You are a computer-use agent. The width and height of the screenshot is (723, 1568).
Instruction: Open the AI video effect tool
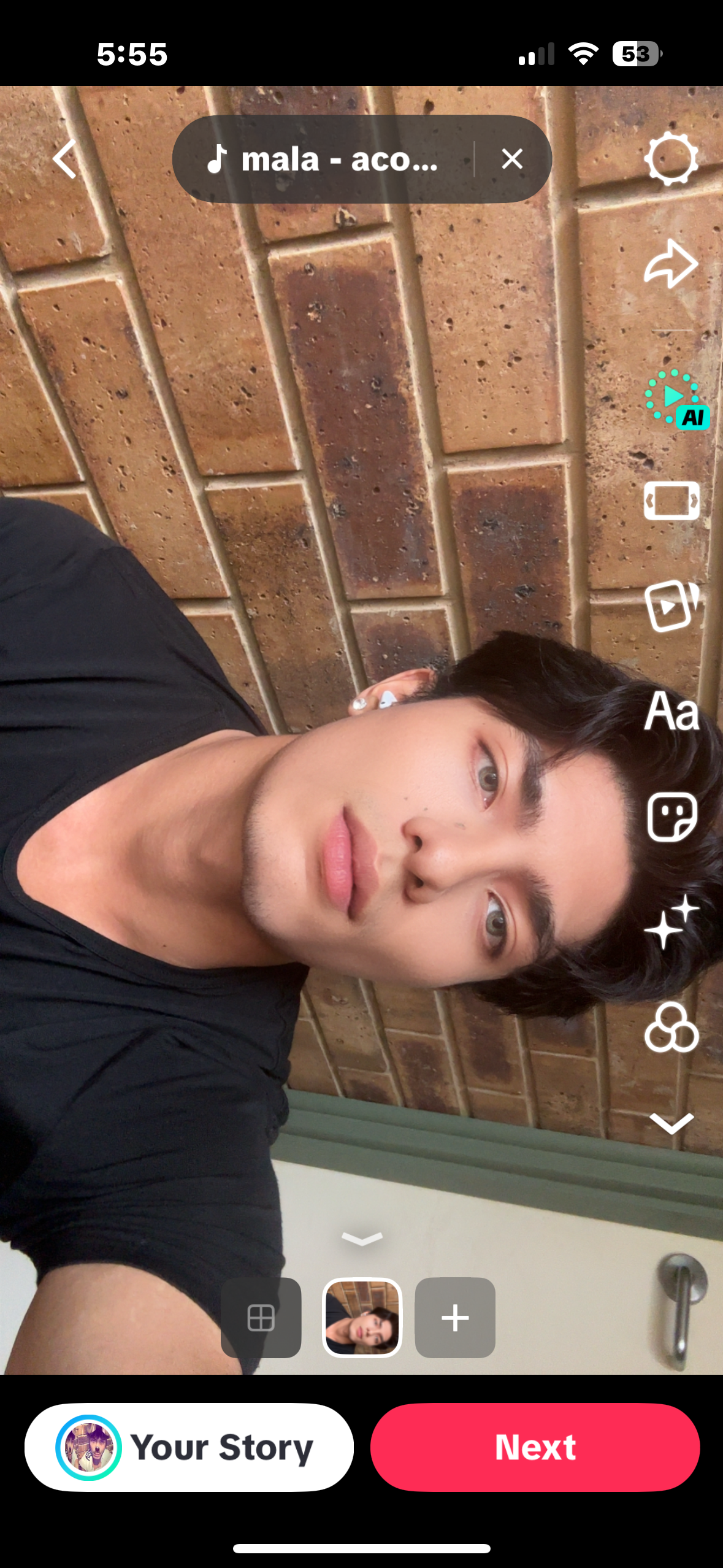point(674,398)
